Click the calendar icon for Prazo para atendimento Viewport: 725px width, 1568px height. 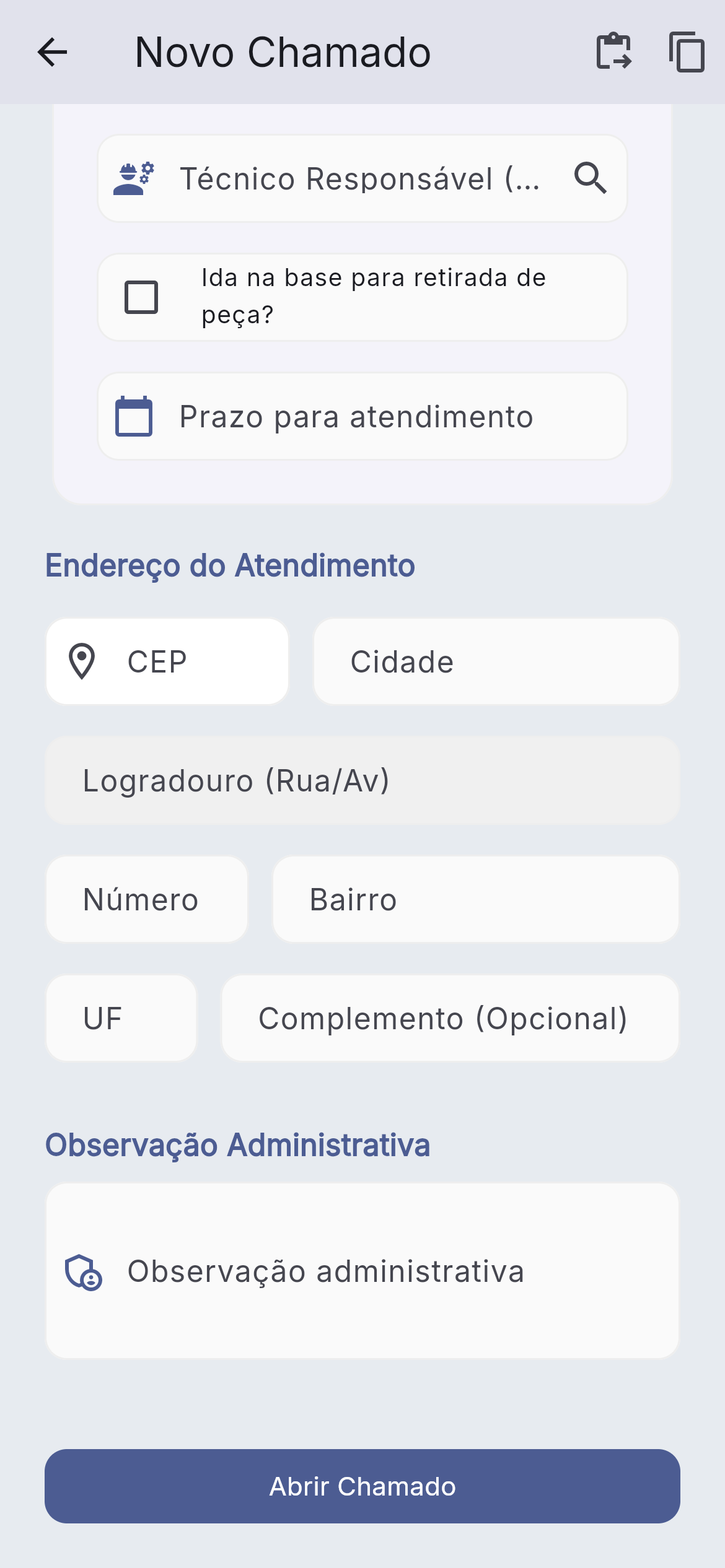[136, 416]
